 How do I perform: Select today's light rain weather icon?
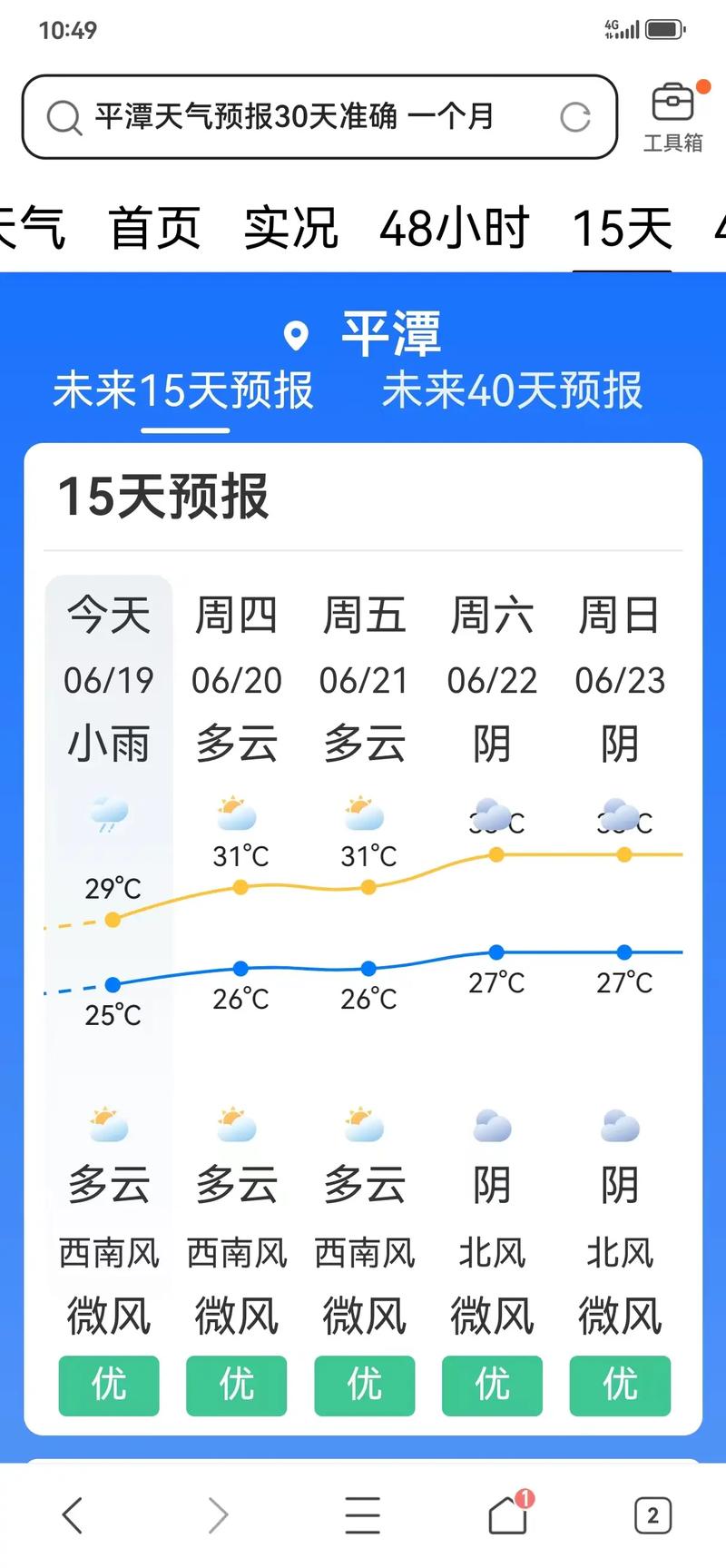[109, 814]
